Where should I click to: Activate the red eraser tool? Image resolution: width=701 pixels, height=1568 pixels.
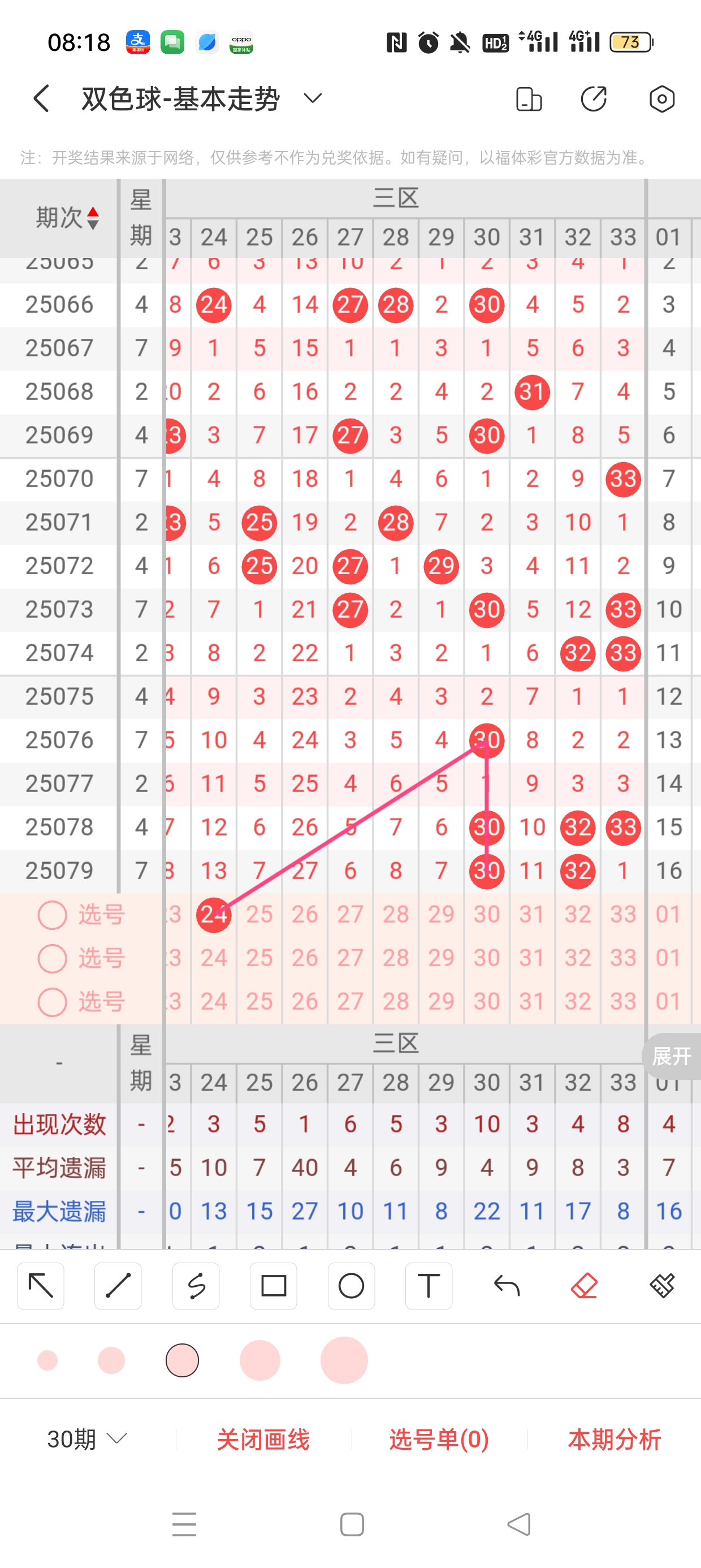tap(584, 1286)
